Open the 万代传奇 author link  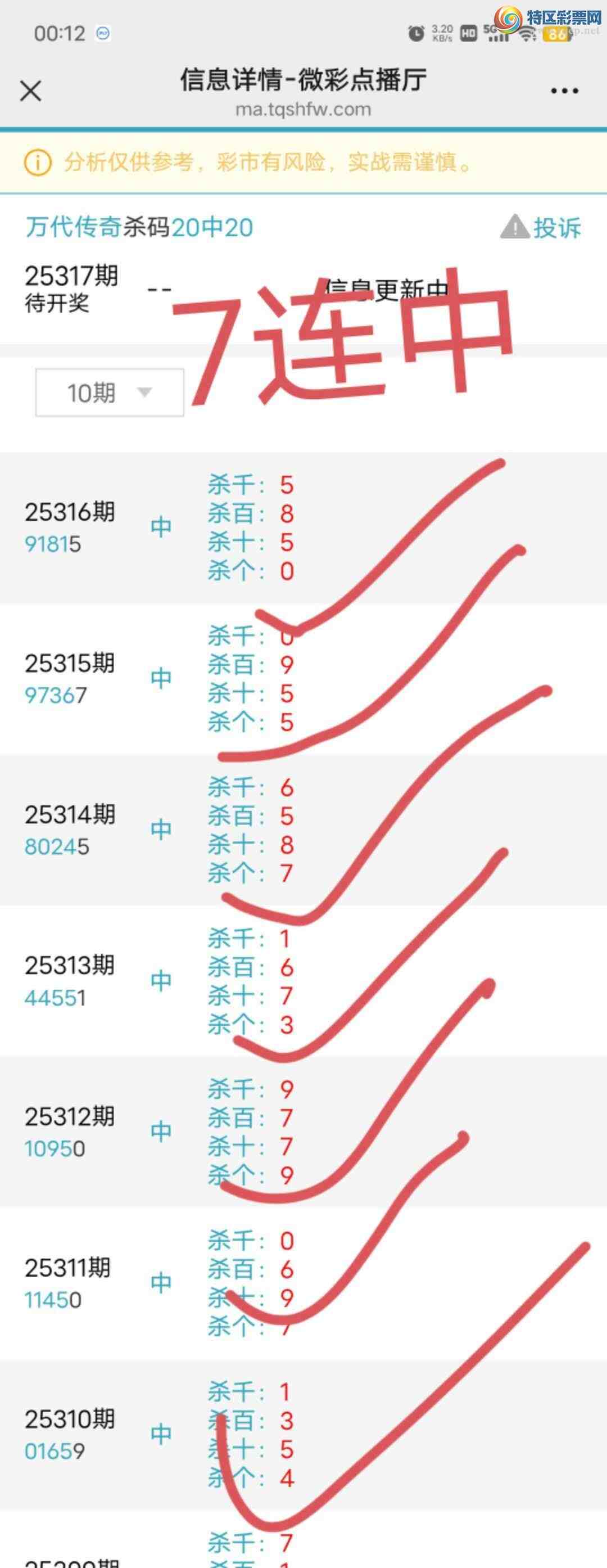[74, 227]
